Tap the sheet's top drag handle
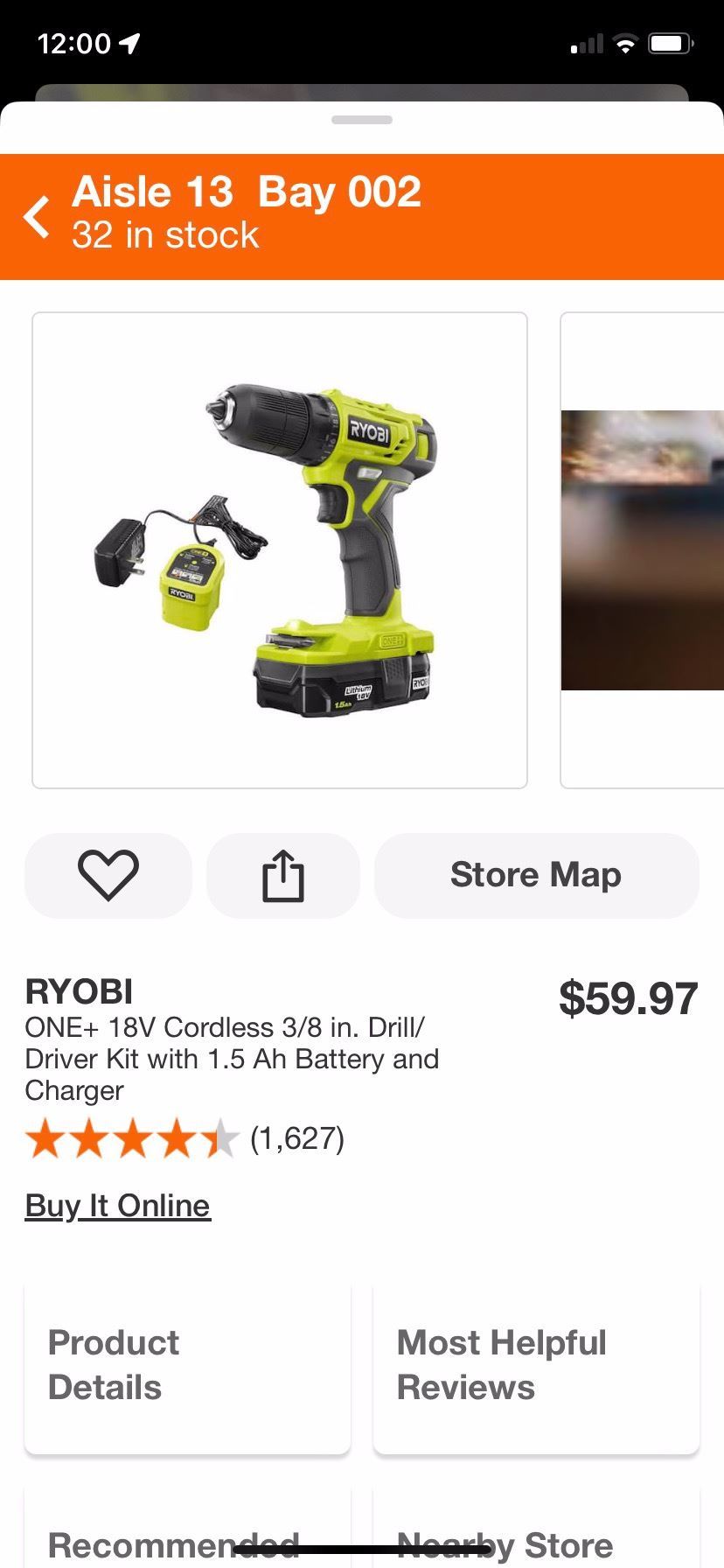The image size is (724, 1568). [362, 120]
